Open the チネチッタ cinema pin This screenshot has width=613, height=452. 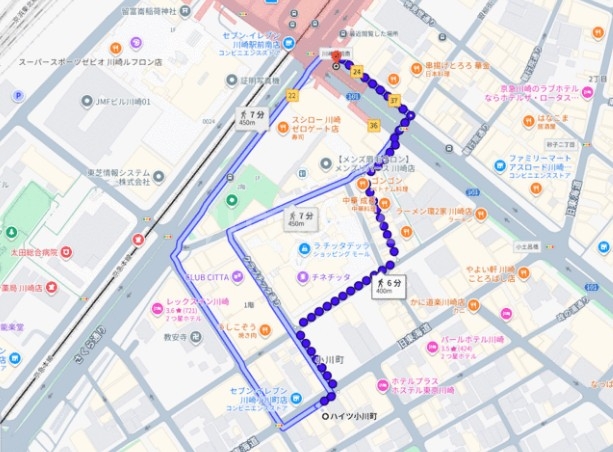coord(300,277)
